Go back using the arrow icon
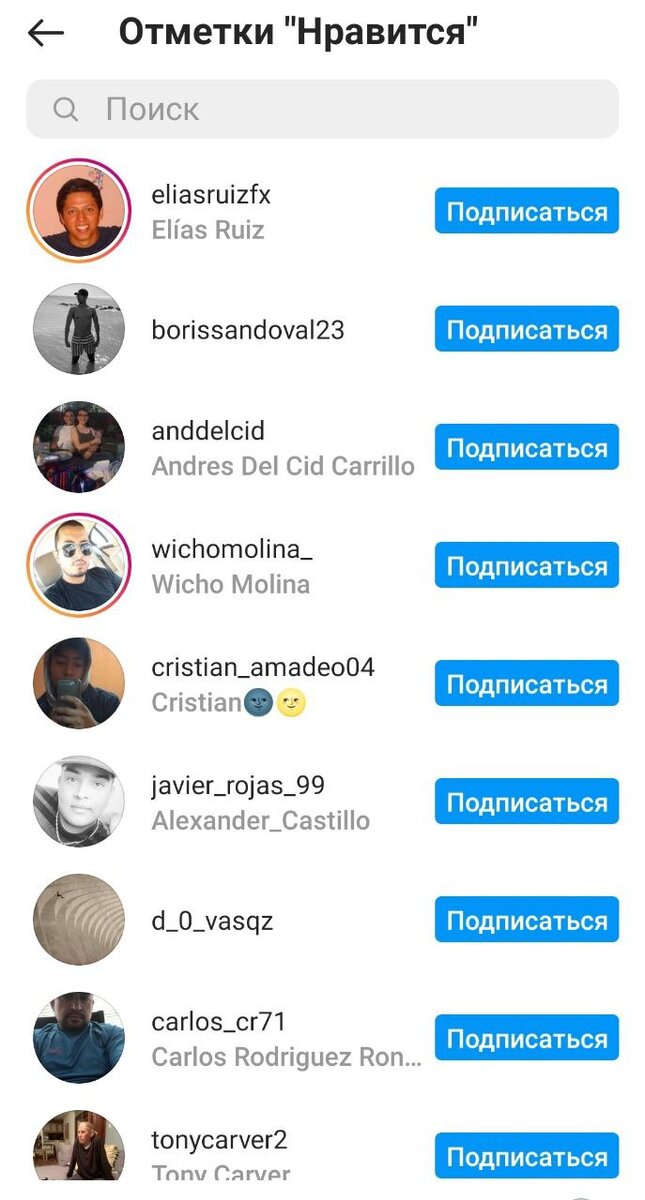 point(46,33)
